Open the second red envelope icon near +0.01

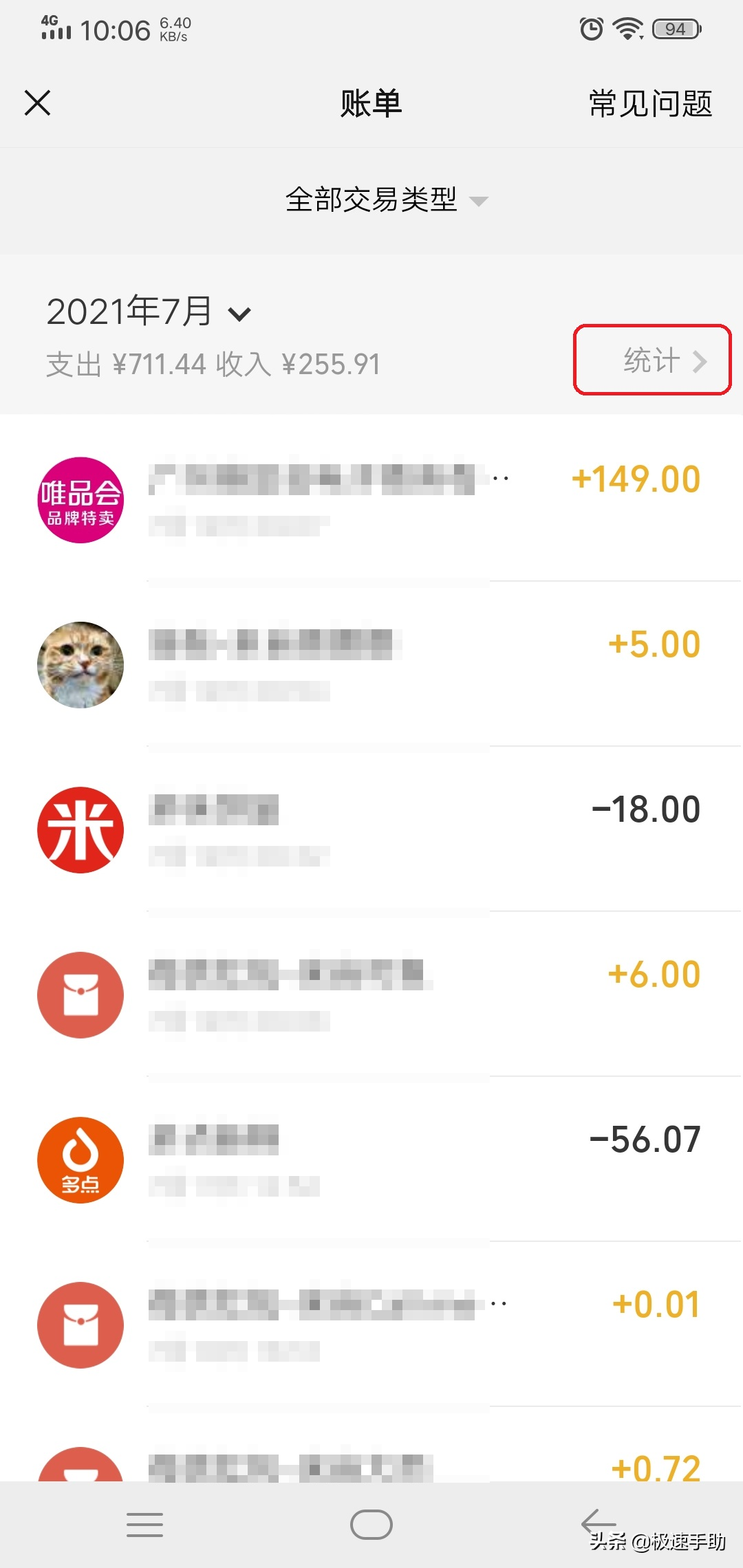click(x=80, y=1324)
